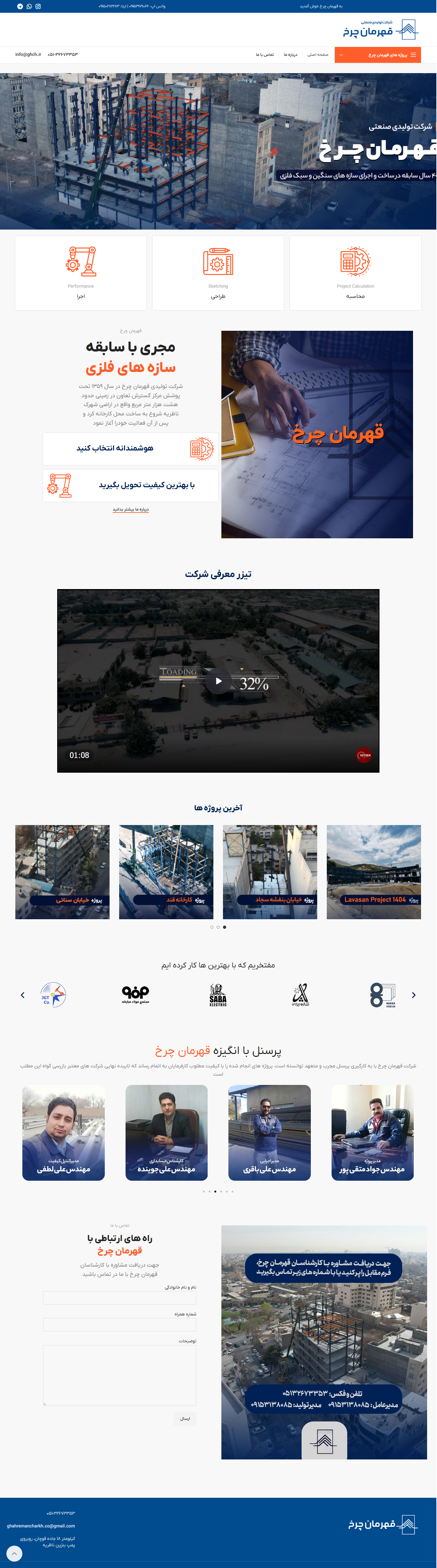Follow the underlined درباره ما بیشتر بدانید link
The width and height of the screenshot is (437, 1568).
click(130, 510)
